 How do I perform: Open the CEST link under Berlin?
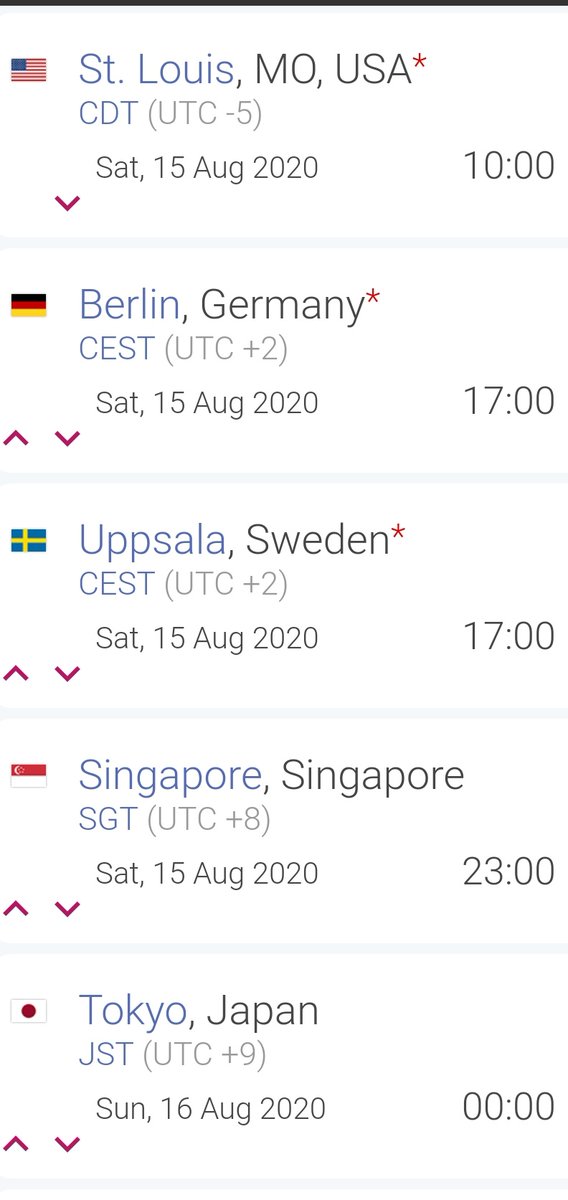click(x=117, y=348)
